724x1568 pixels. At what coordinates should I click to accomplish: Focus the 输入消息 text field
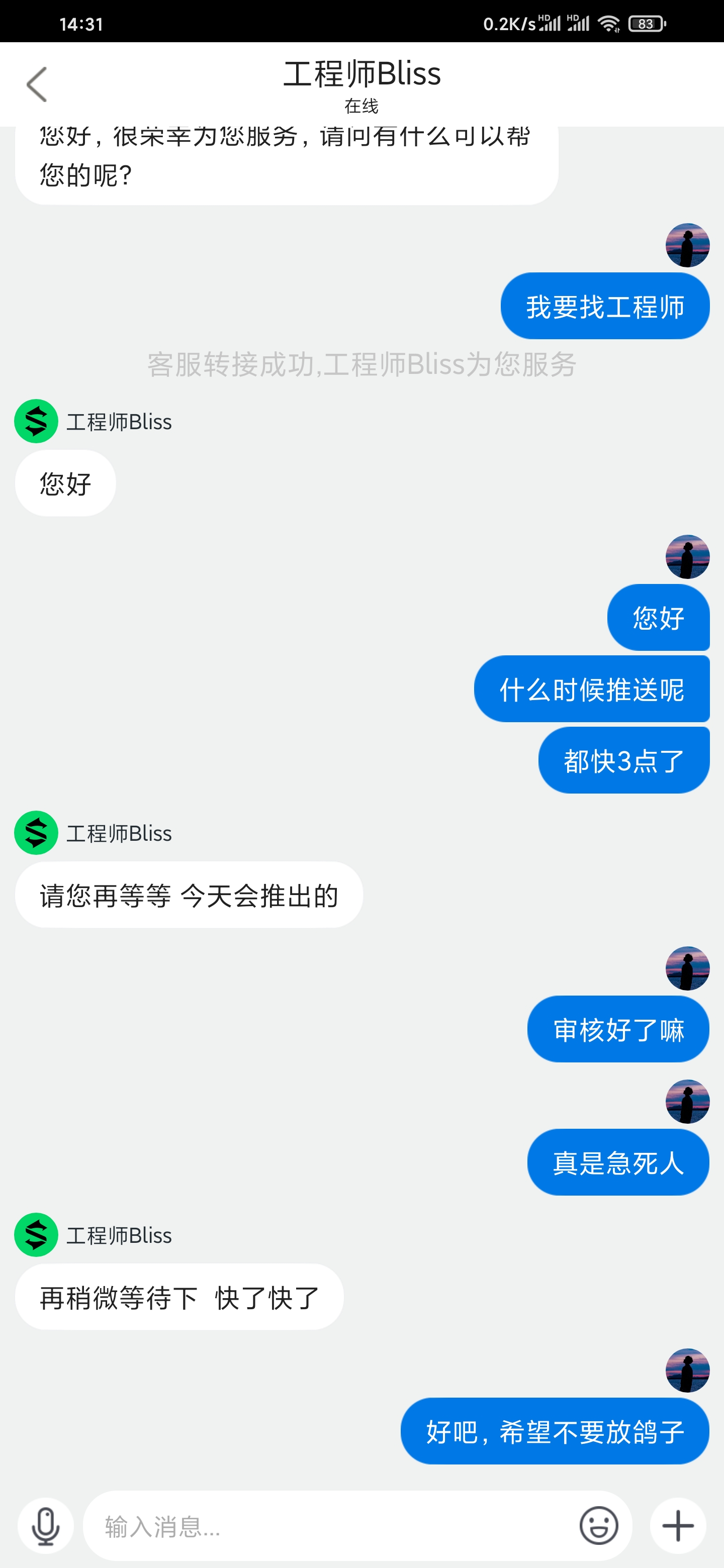tap(329, 1526)
